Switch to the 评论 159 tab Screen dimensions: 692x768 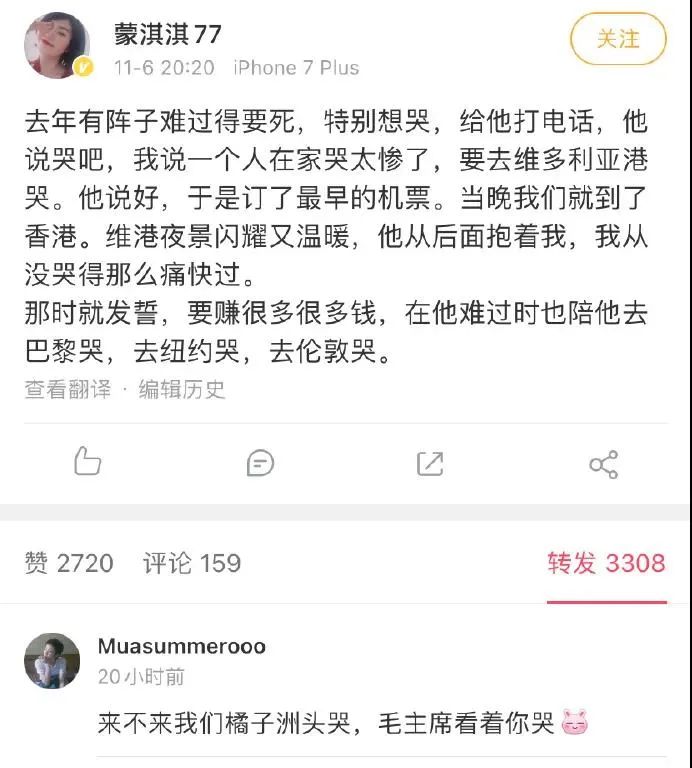(x=191, y=563)
